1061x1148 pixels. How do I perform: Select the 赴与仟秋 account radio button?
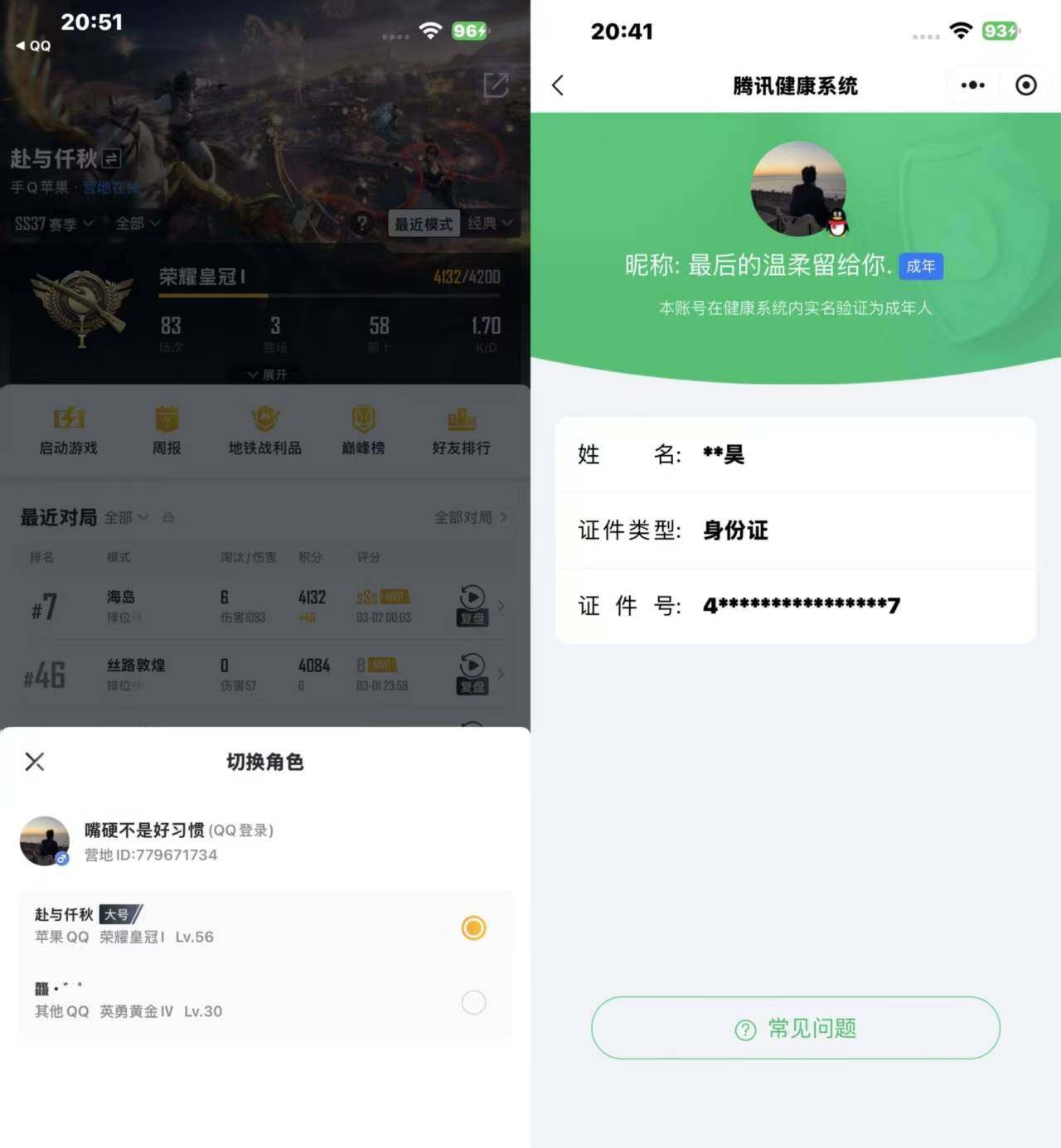tap(473, 928)
